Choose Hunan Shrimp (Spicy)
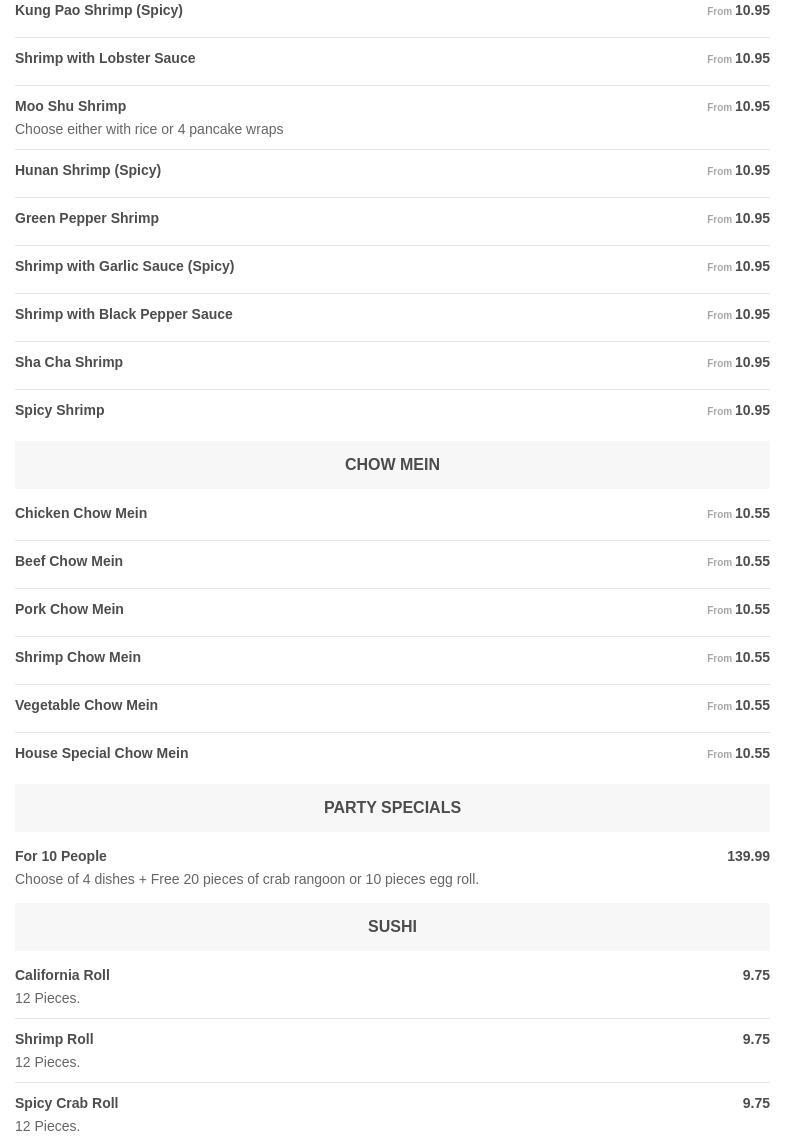785x1136 pixels. coord(88,170)
